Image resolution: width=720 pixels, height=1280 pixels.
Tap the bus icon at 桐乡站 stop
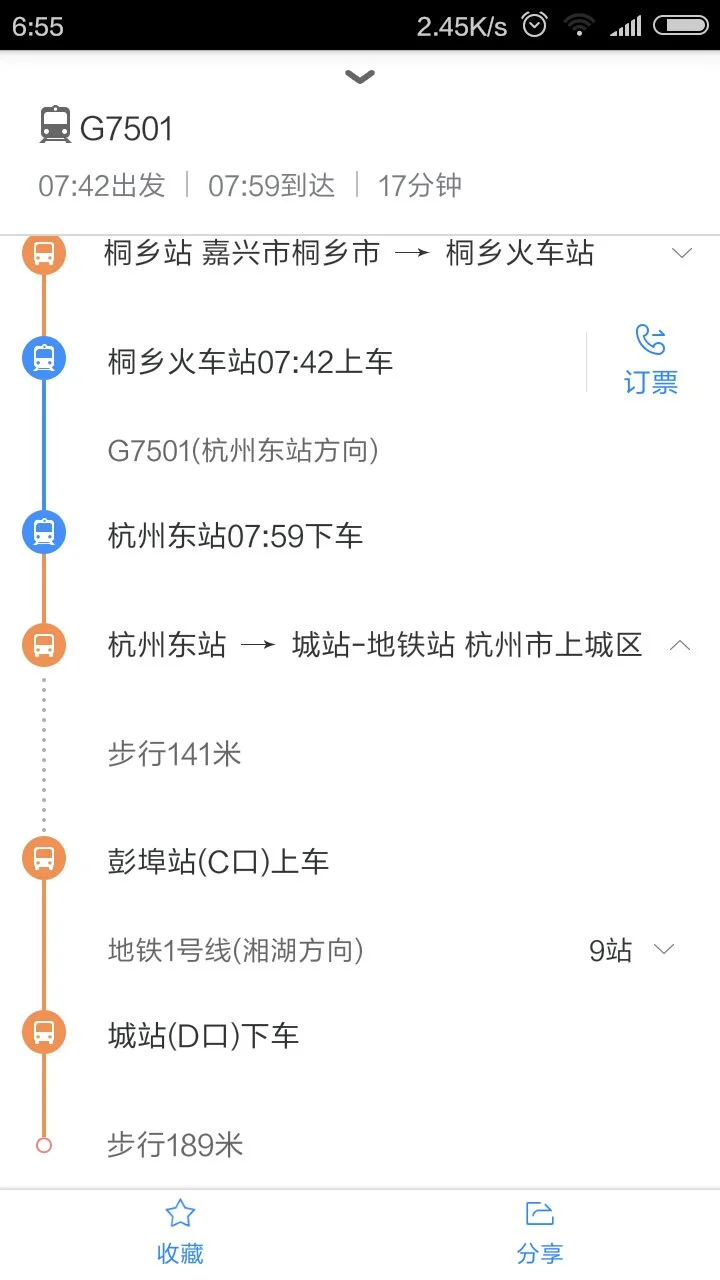coord(43,253)
